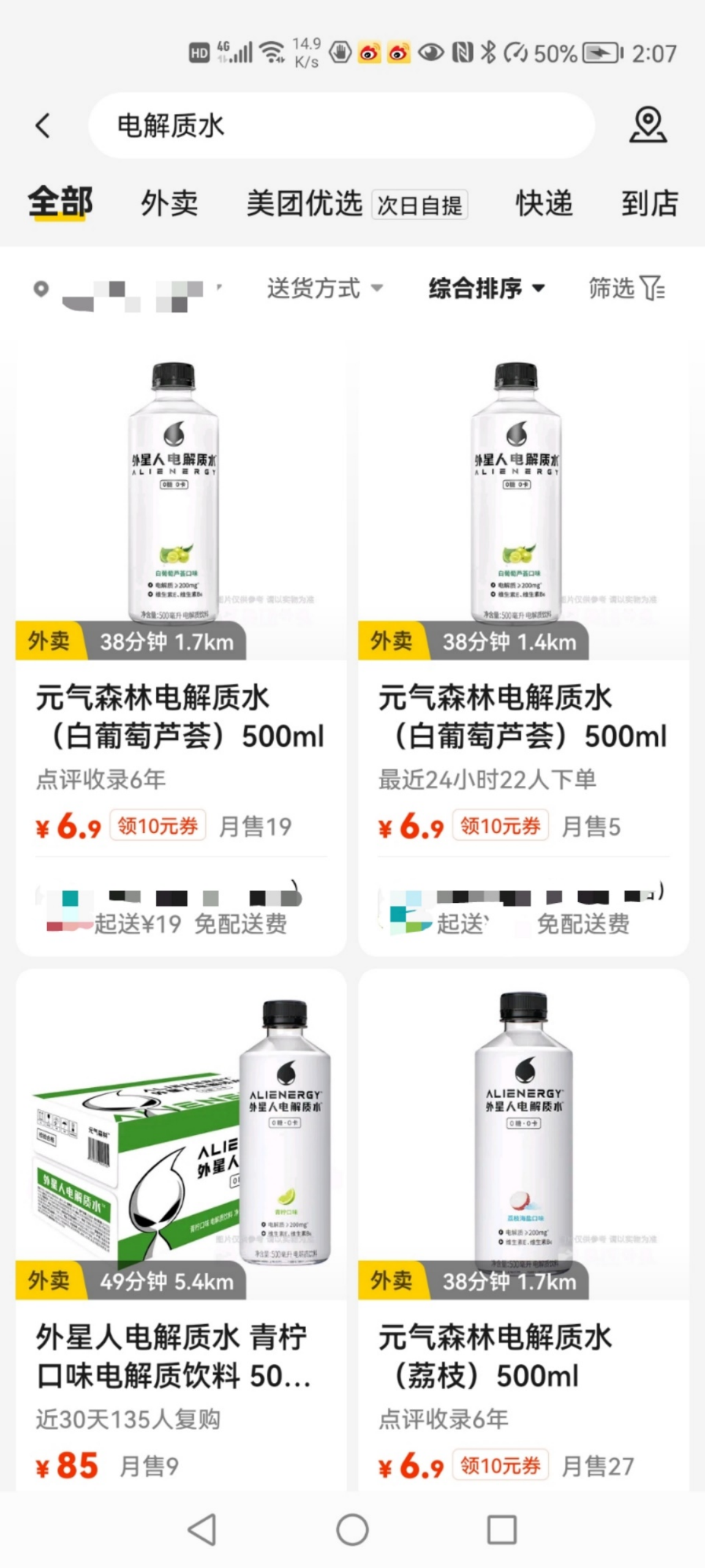Open the 到店 tab
This screenshot has height=1568, width=705.
(649, 203)
